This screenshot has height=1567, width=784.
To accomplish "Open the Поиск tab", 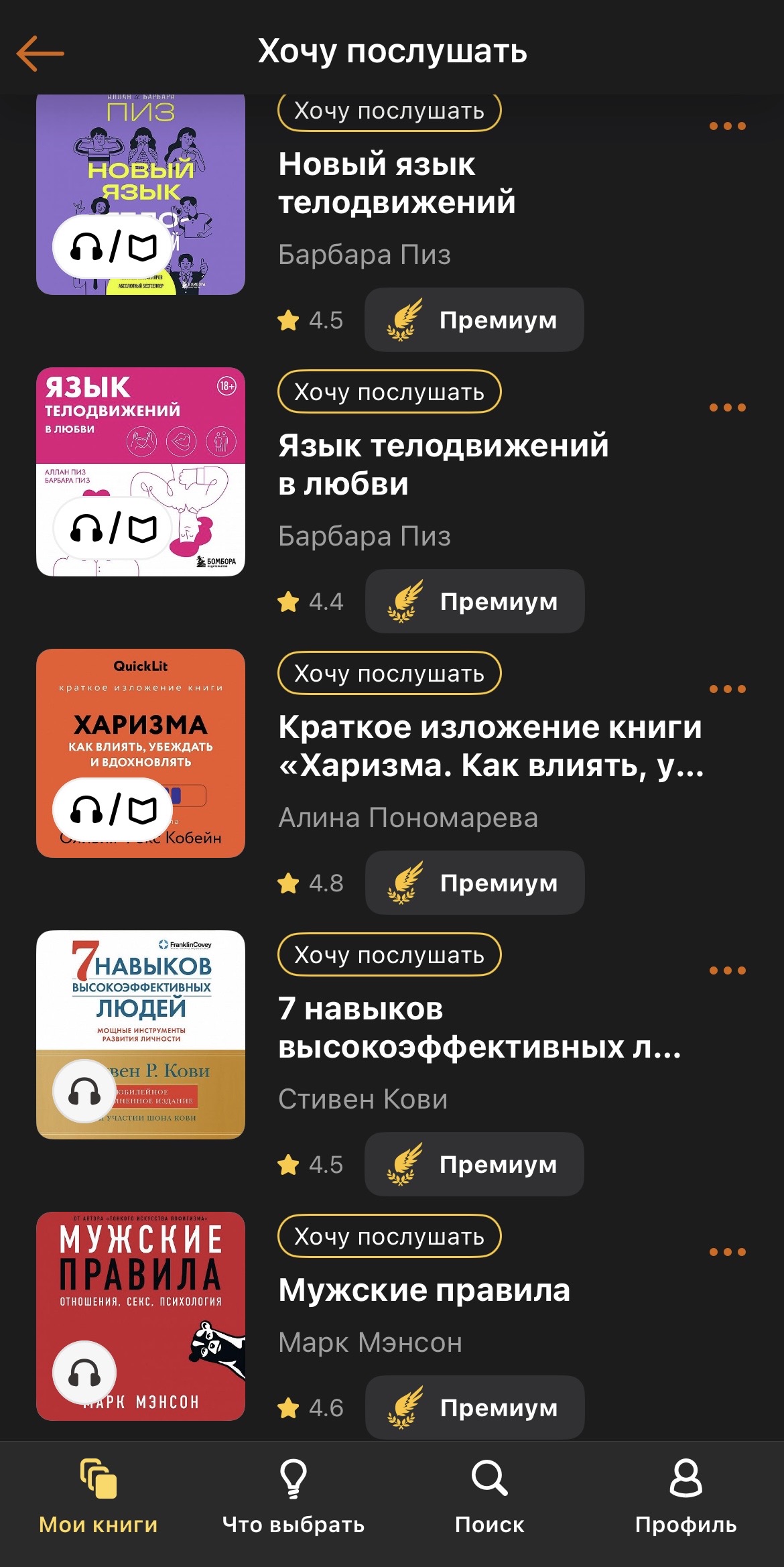I will pos(490,1496).
